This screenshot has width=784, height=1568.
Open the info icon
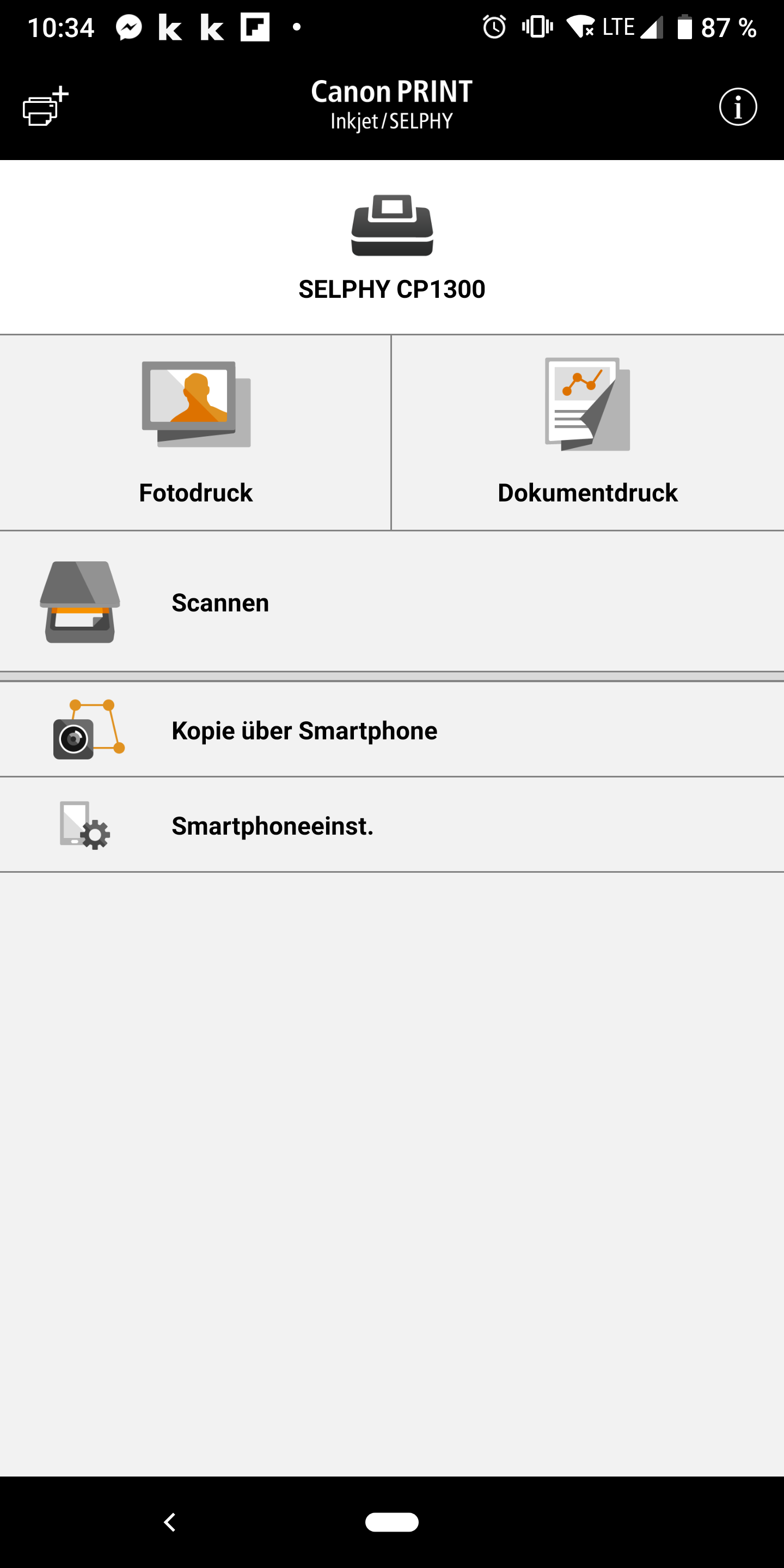click(x=738, y=107)
